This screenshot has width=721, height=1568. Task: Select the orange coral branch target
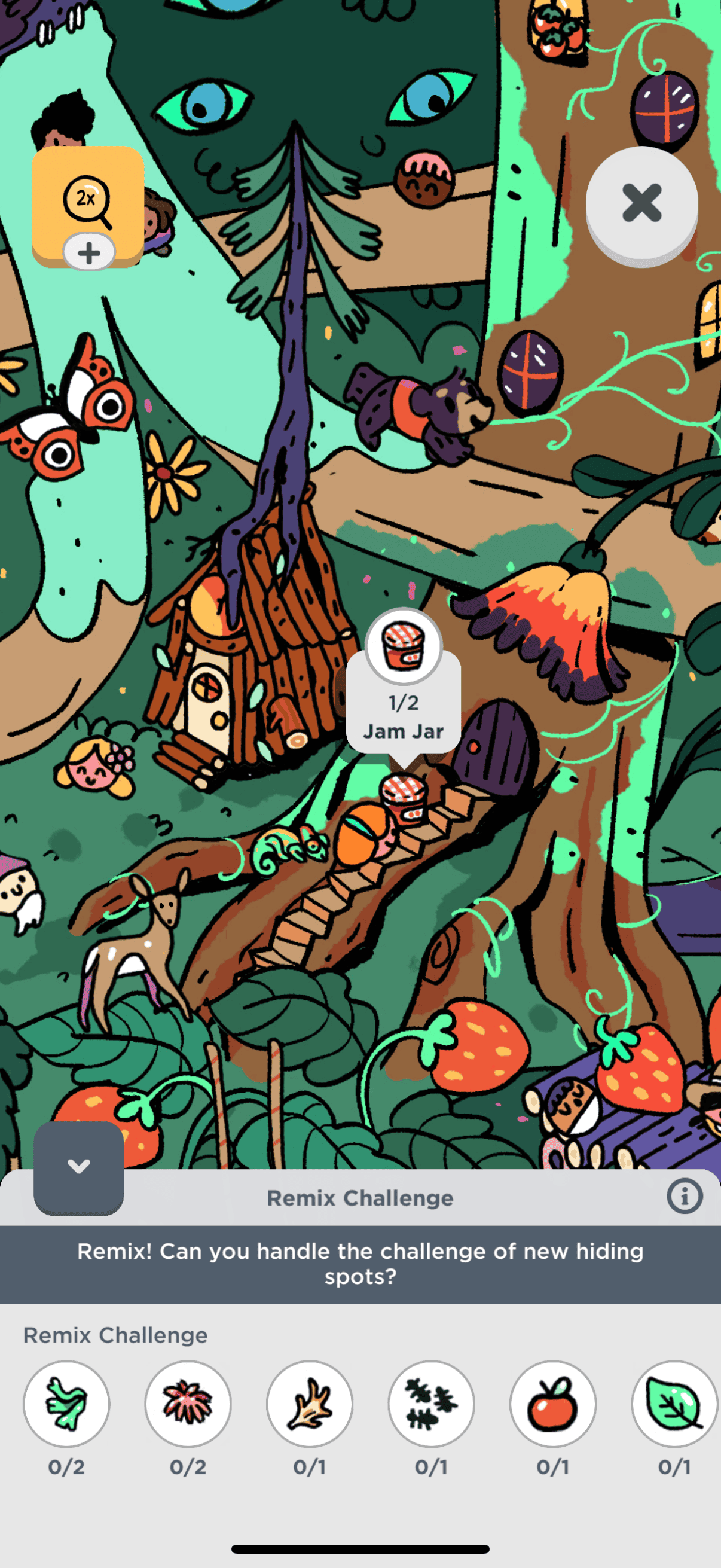[x=310, y=1404]
